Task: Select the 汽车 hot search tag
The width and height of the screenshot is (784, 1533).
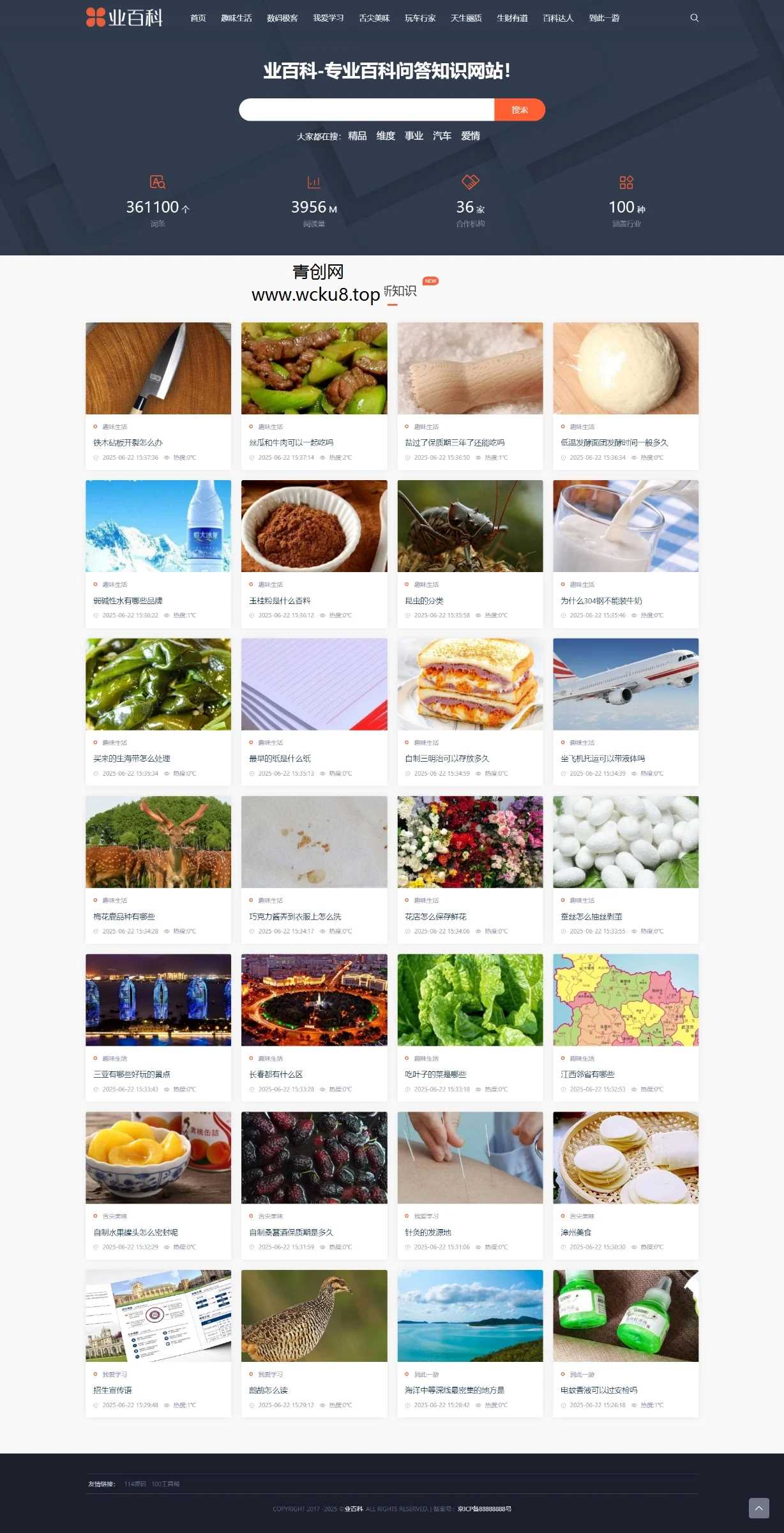Action: [442, 135]
